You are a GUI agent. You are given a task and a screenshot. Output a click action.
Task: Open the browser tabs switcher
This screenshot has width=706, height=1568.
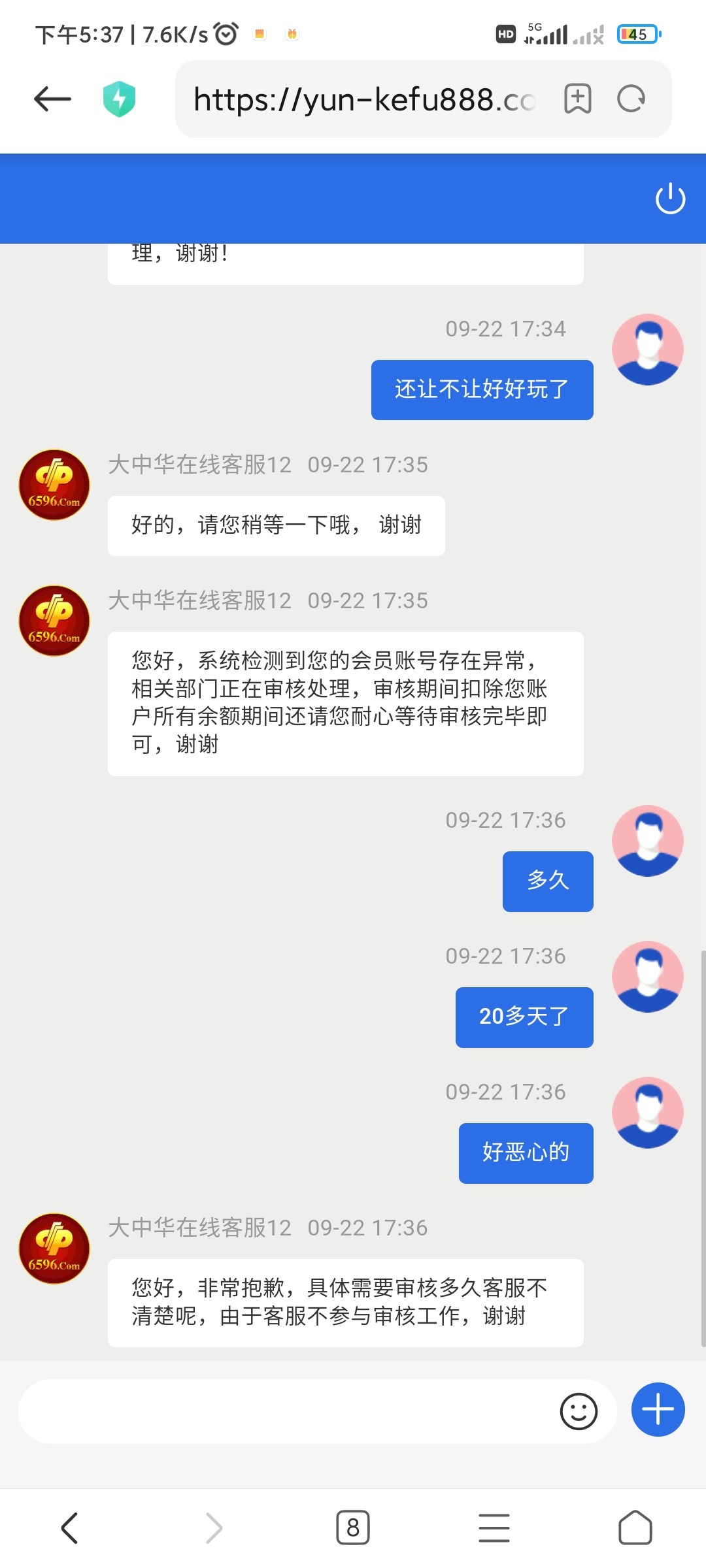353,1528
